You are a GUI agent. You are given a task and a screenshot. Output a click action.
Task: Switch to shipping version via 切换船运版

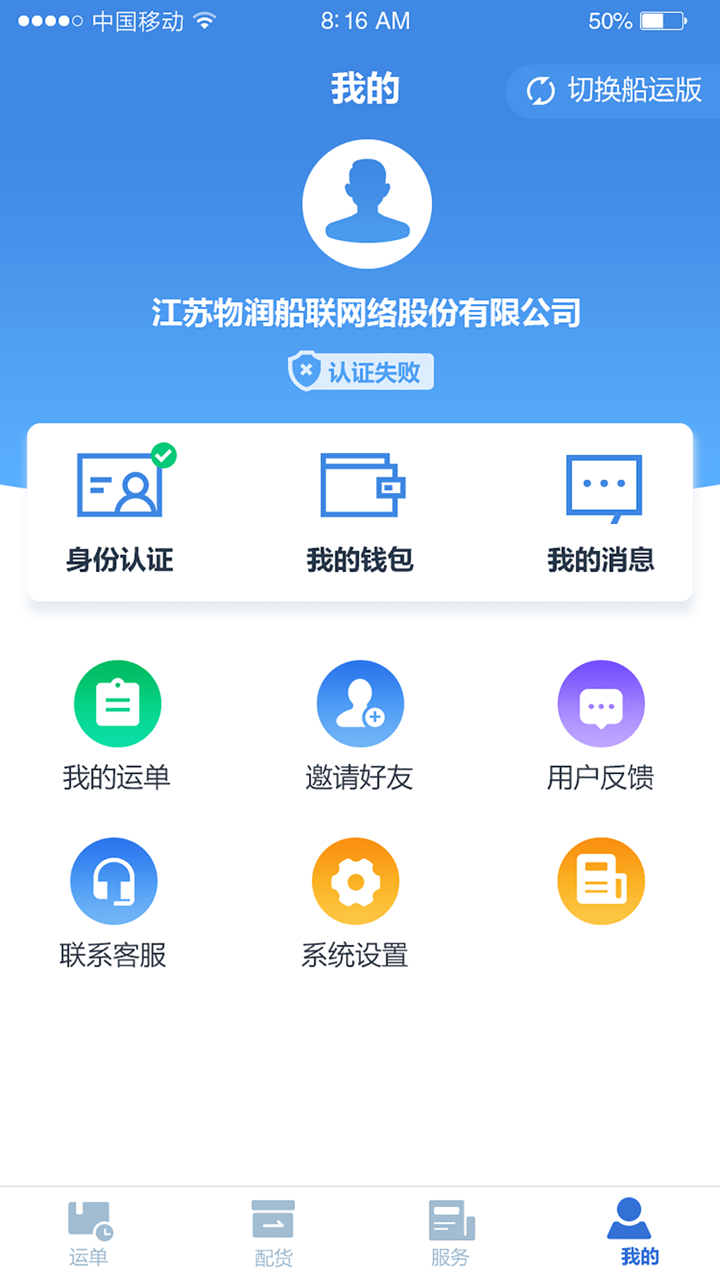point(619,91)
